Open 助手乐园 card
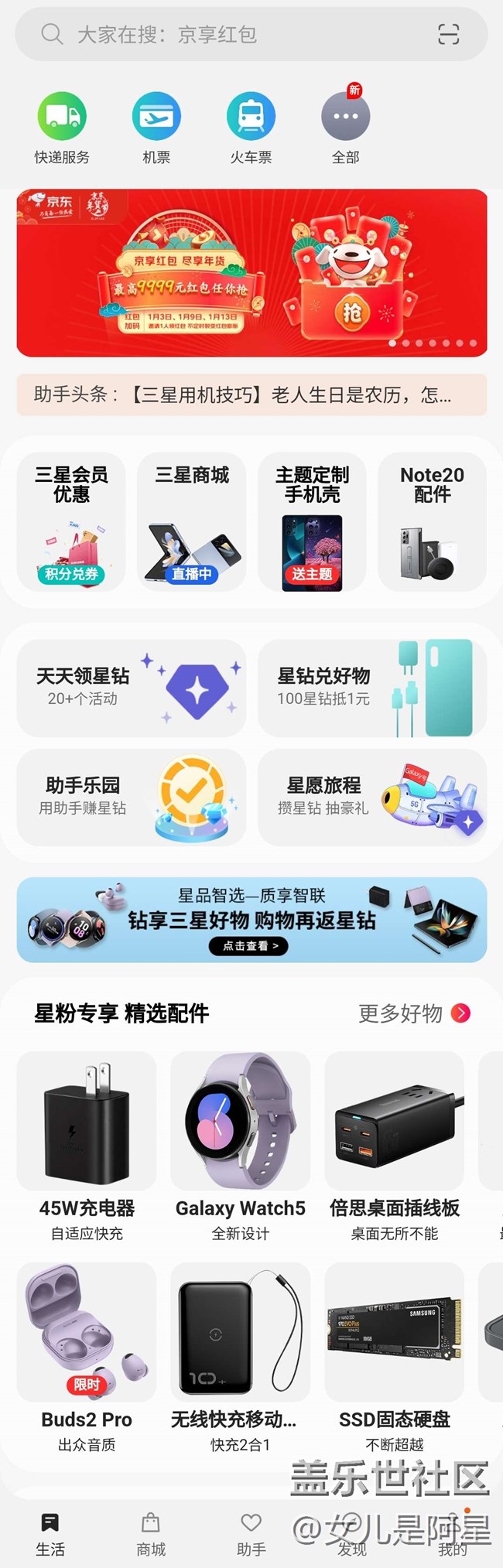Viewport: 503px width, 1568px height. (x=131, y=797)
